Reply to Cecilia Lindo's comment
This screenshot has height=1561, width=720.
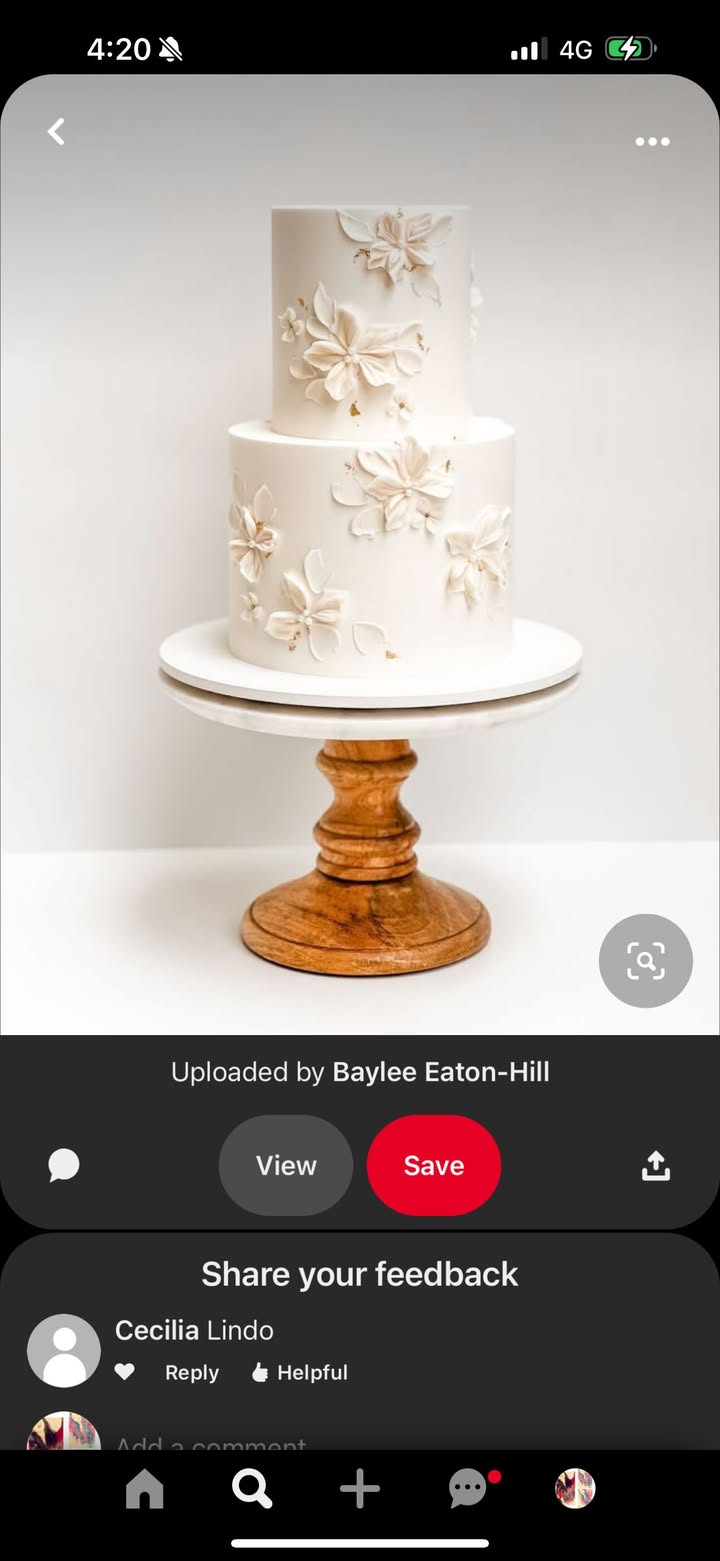192,1372
